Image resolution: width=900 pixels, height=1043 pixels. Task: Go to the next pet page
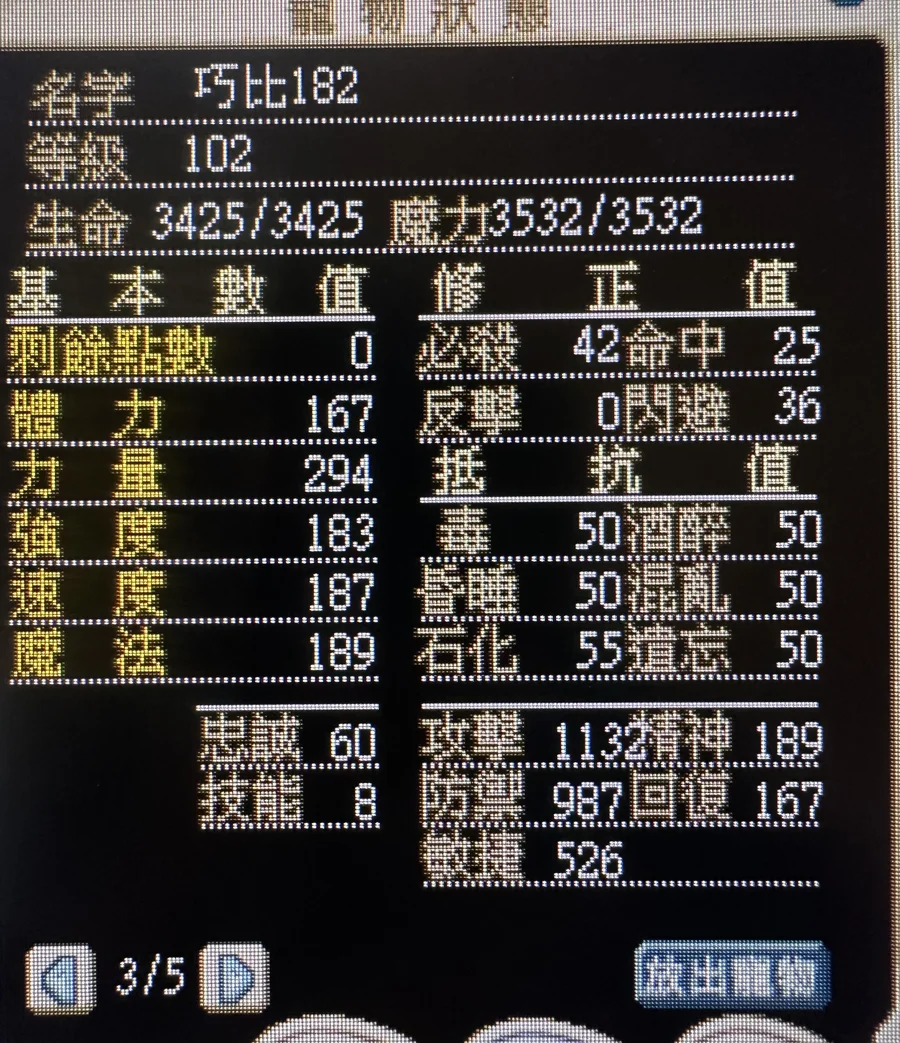tap(233, 977)
